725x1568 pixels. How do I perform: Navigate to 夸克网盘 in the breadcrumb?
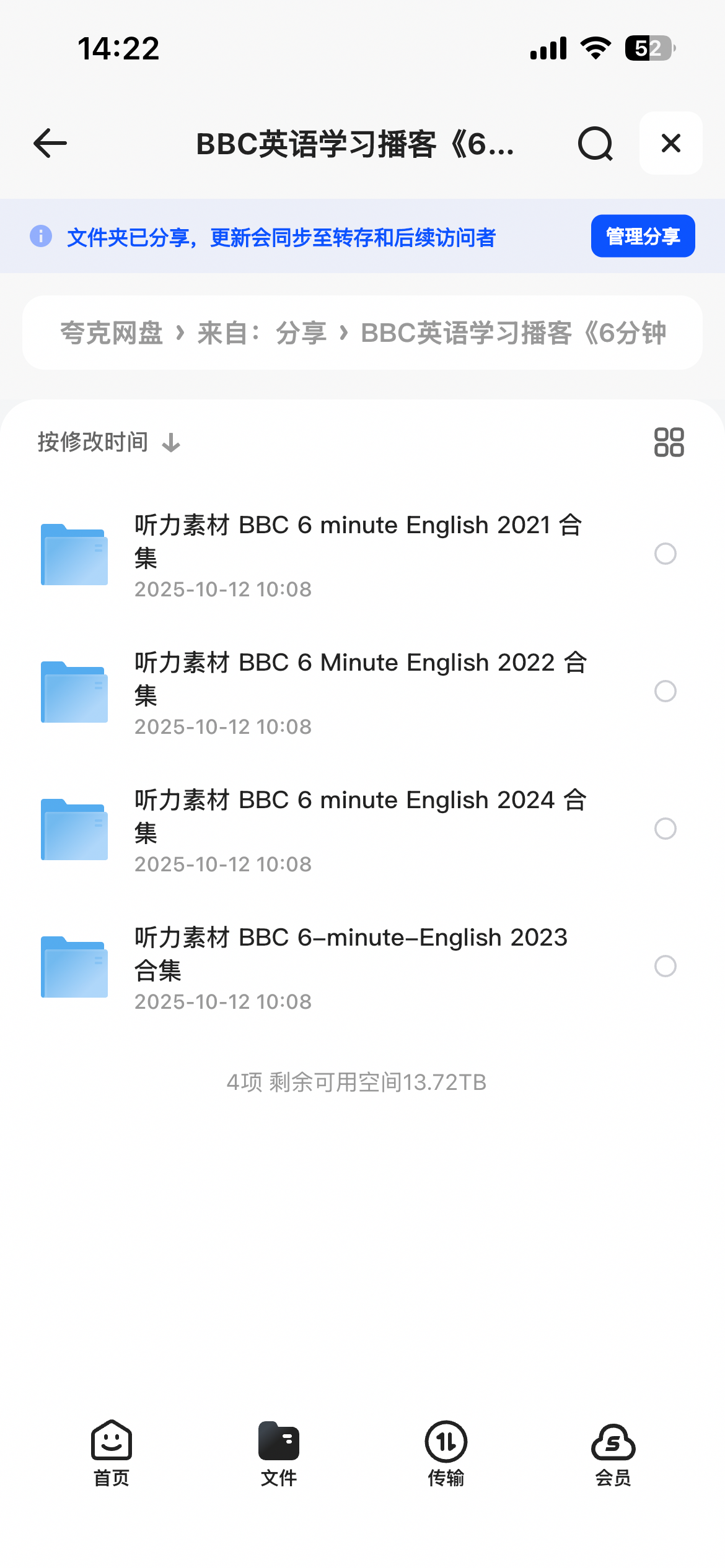pyautogui.click(x=112, y=333)
